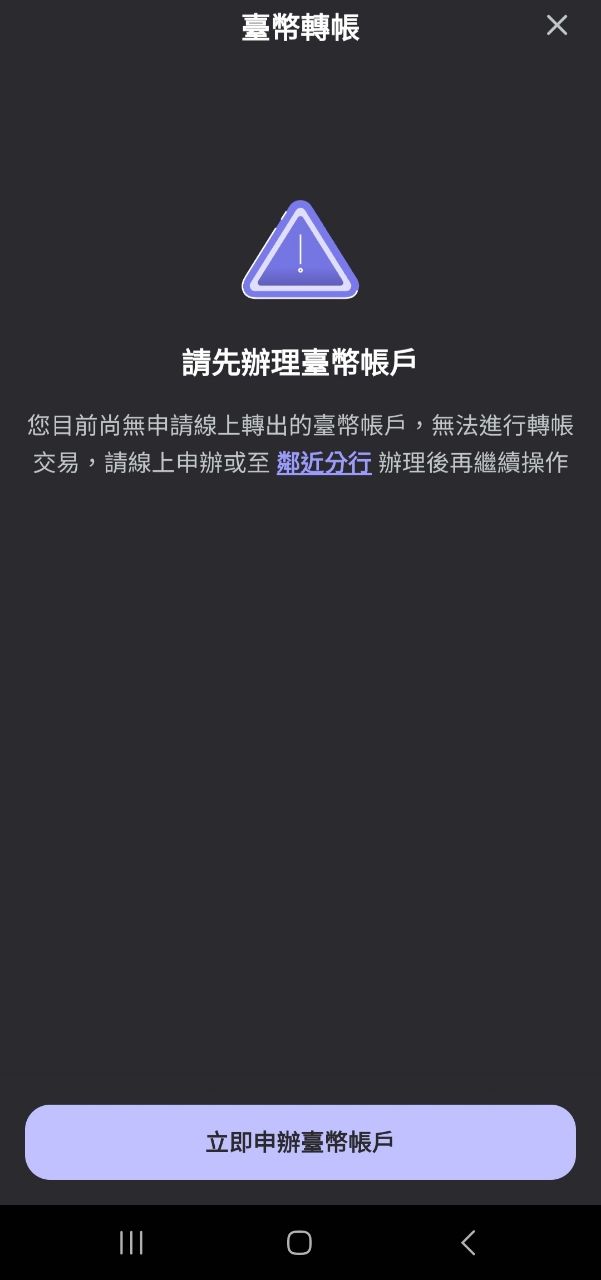601x1280 pixels.
Task: Open the 鄰近分行 link
Action: coord(324,463)
